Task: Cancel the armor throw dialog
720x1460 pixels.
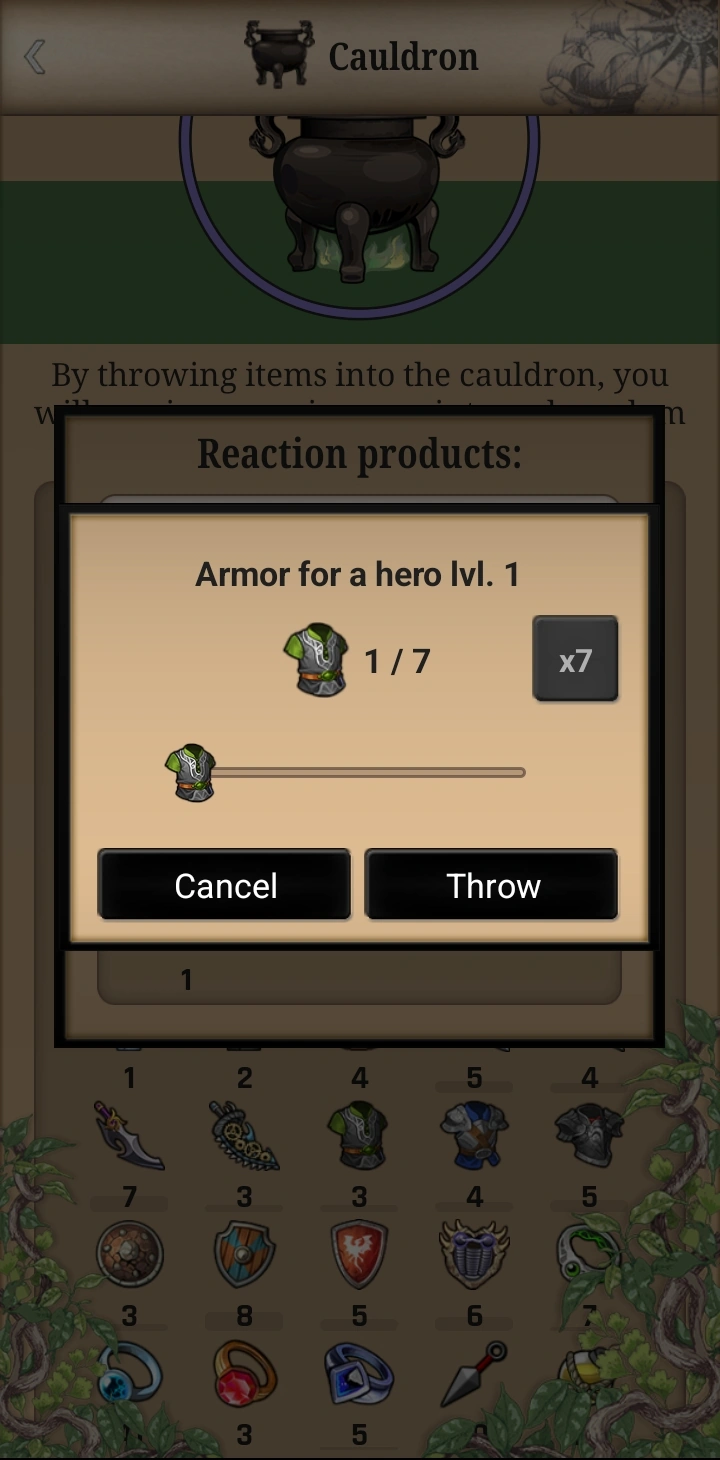Action: coord(224,885)
